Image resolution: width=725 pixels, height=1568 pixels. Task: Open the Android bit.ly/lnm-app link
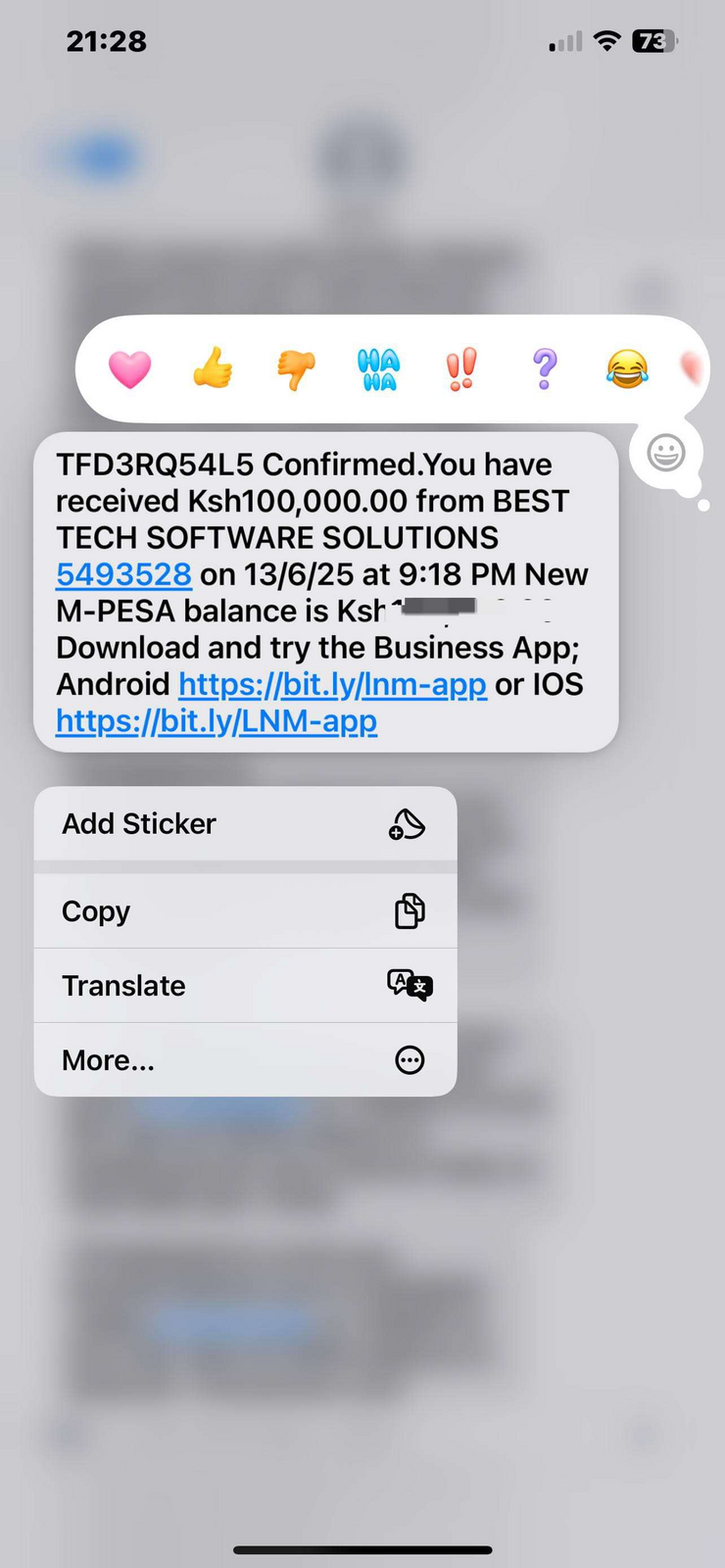(x=332, y=684)
